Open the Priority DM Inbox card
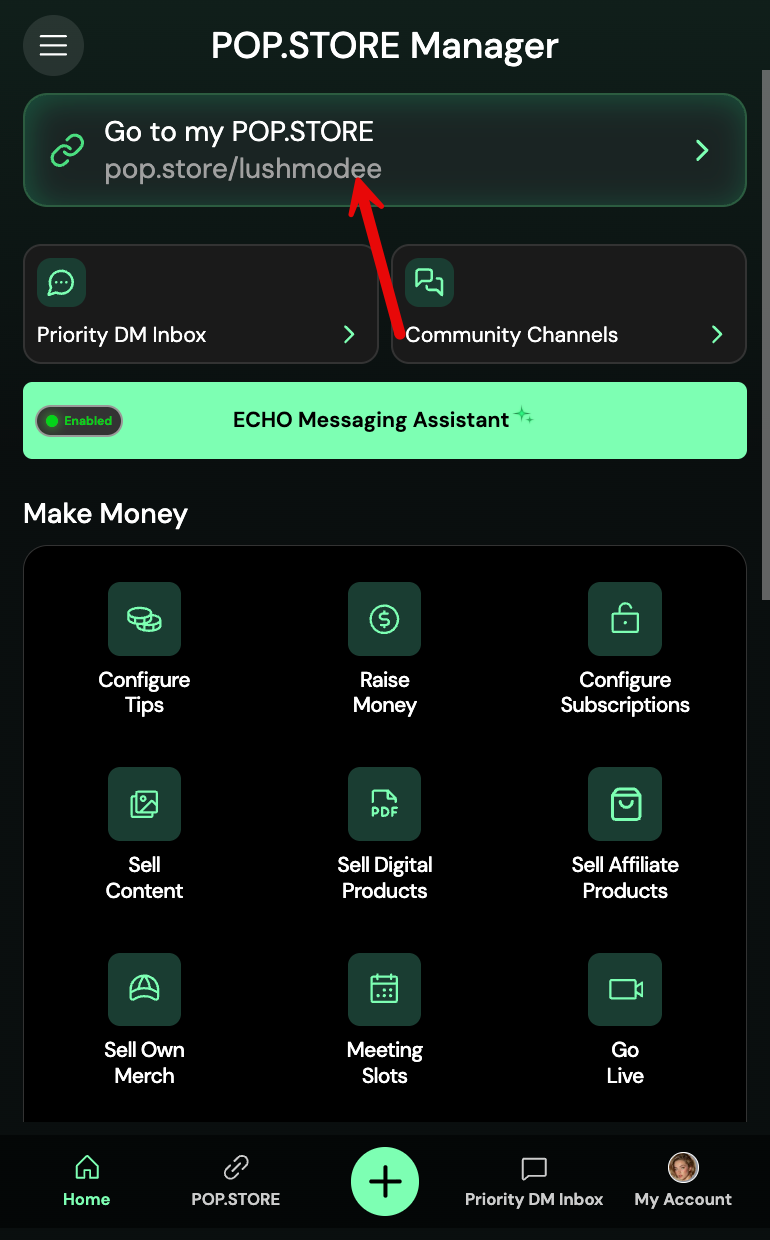Image resolution: width=770 pixels, height=1240 pixels. pos(200,304)
